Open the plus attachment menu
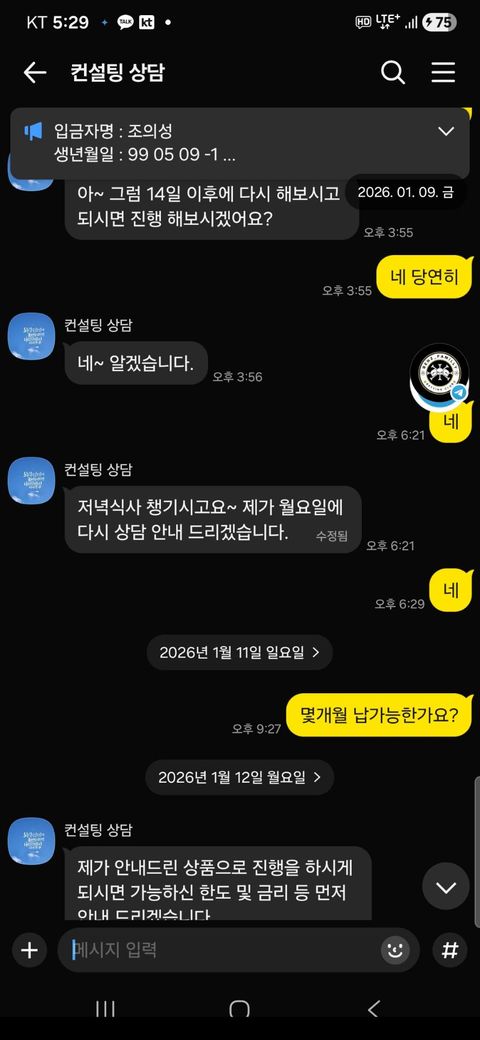Screen dimensions: 480x1040 tap(29, 950)
